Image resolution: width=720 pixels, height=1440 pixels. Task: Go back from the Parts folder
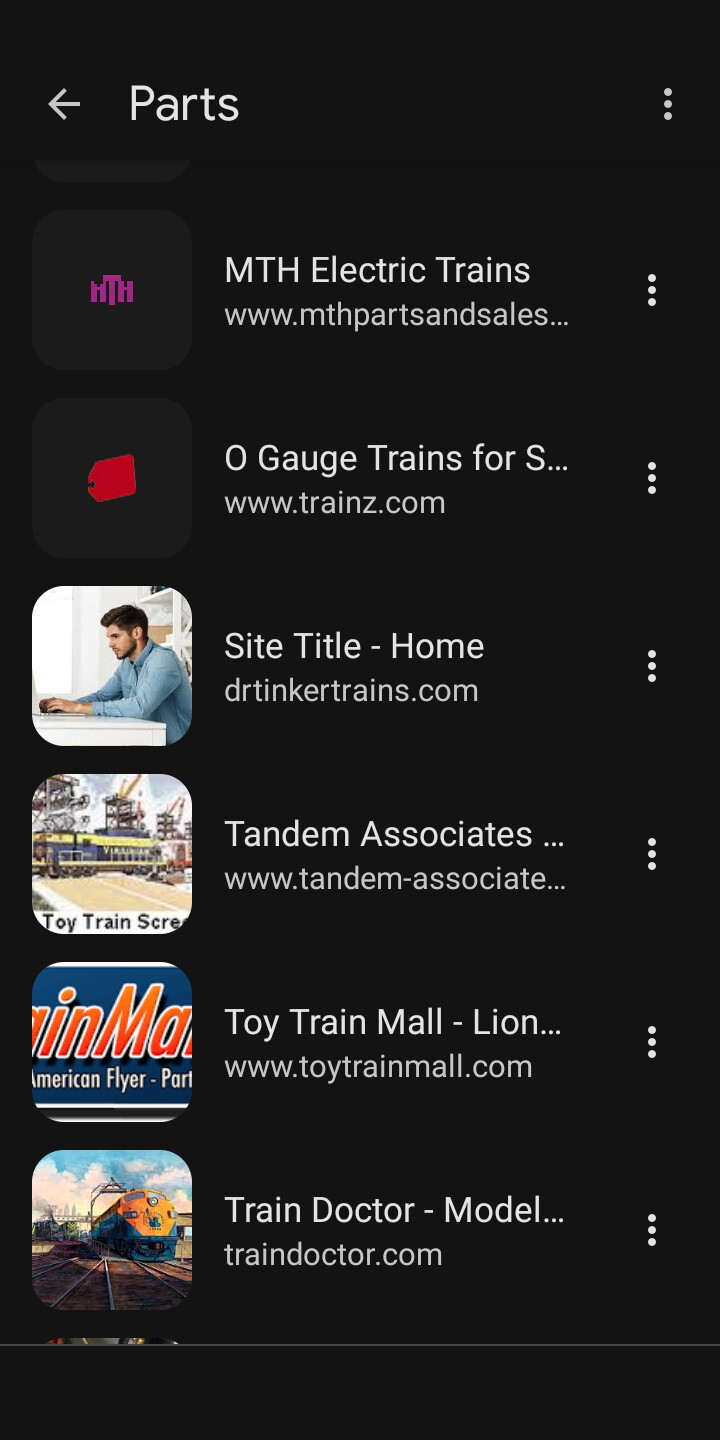coord(64,104)
